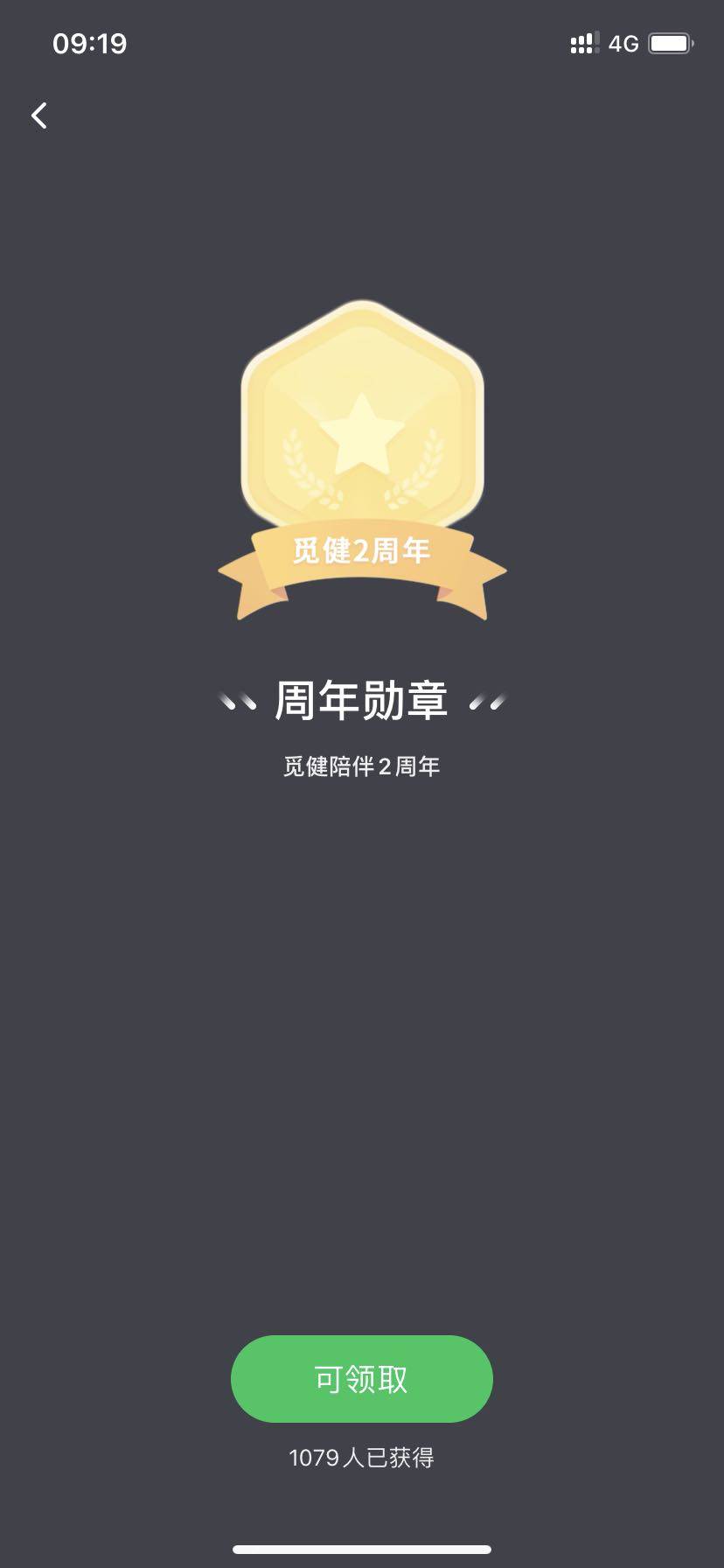Claim the medal with 可领取 button

(361, 1379)
